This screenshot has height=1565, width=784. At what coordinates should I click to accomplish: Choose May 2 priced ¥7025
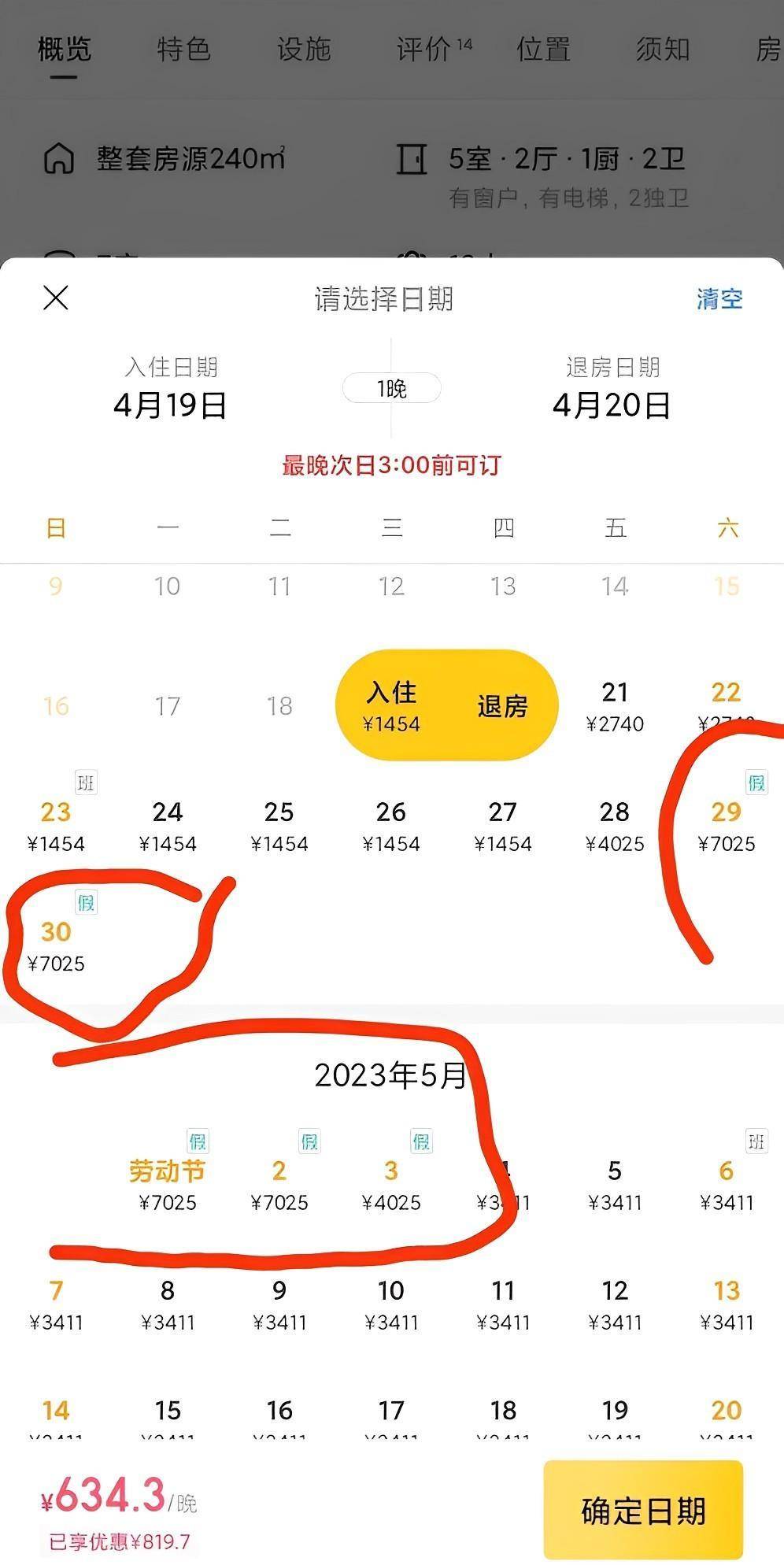(279, 1185)
